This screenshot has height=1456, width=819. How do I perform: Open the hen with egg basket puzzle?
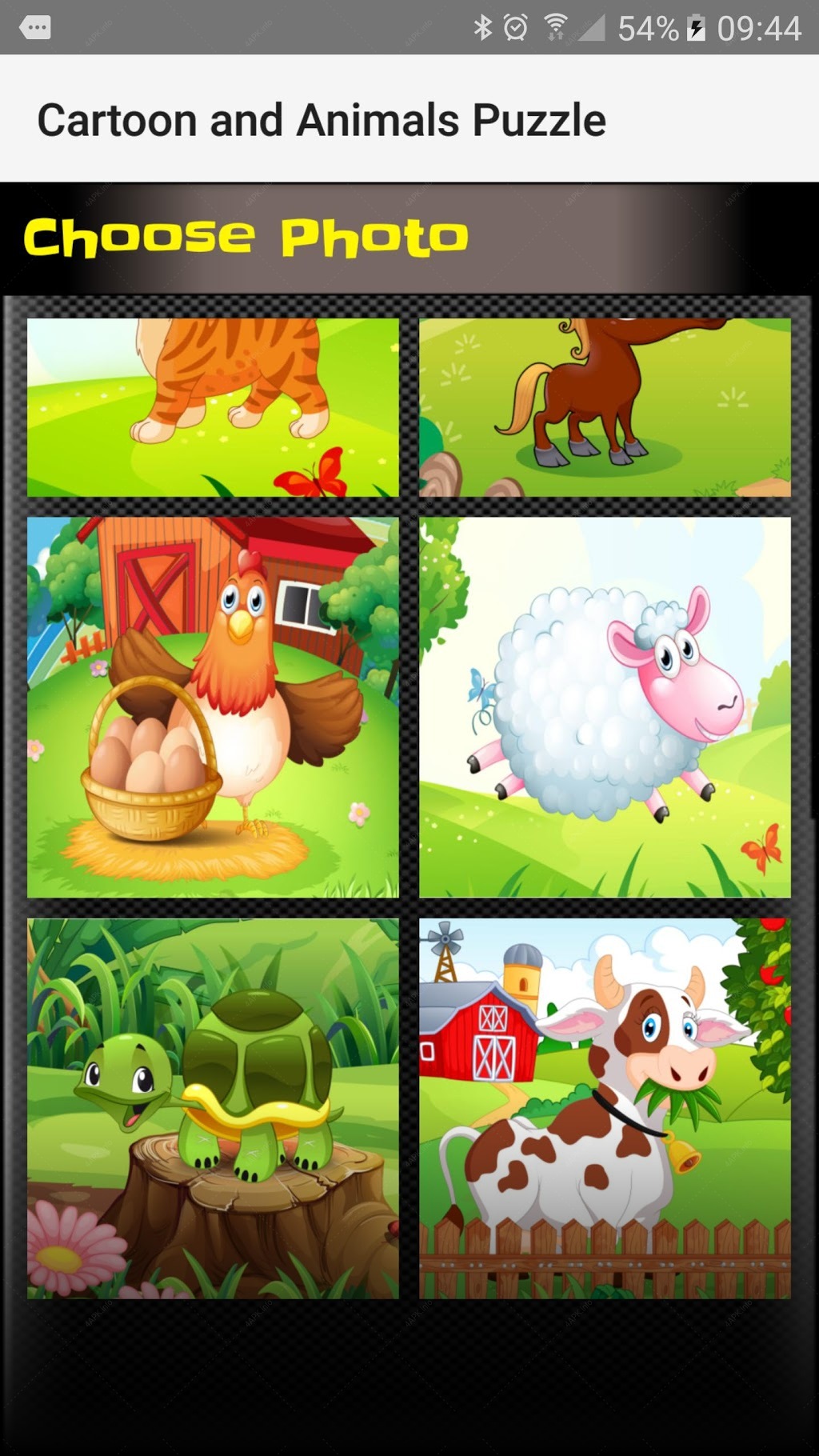pyautogui.click(x=213, y=707)
